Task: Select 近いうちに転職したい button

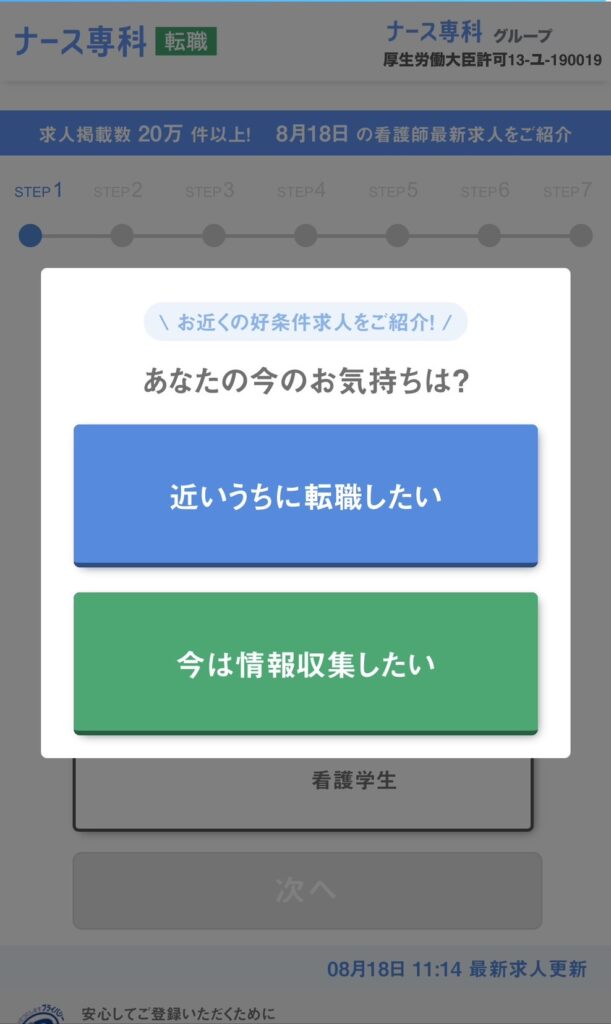Action: [305, 496]
